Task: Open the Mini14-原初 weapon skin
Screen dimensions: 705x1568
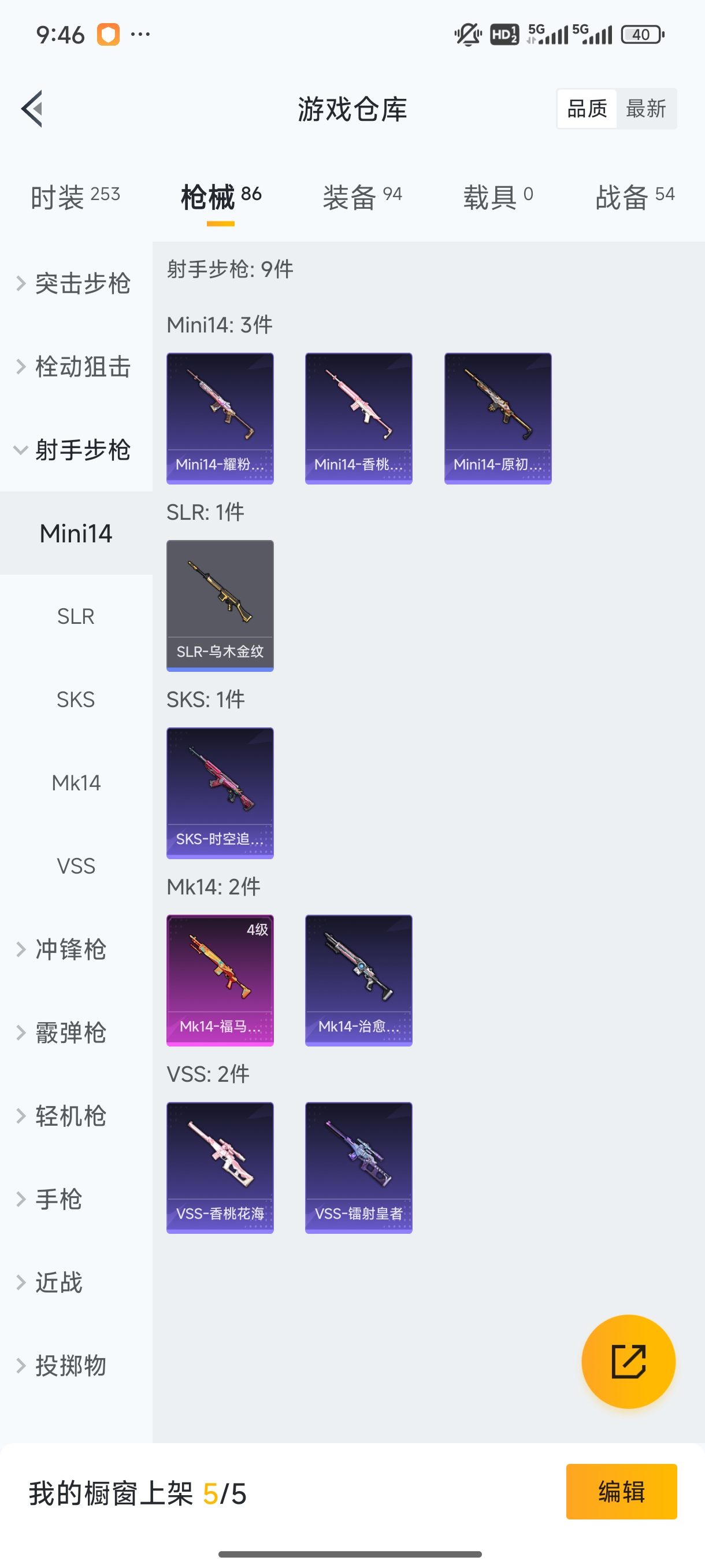Action: point(497,417)
